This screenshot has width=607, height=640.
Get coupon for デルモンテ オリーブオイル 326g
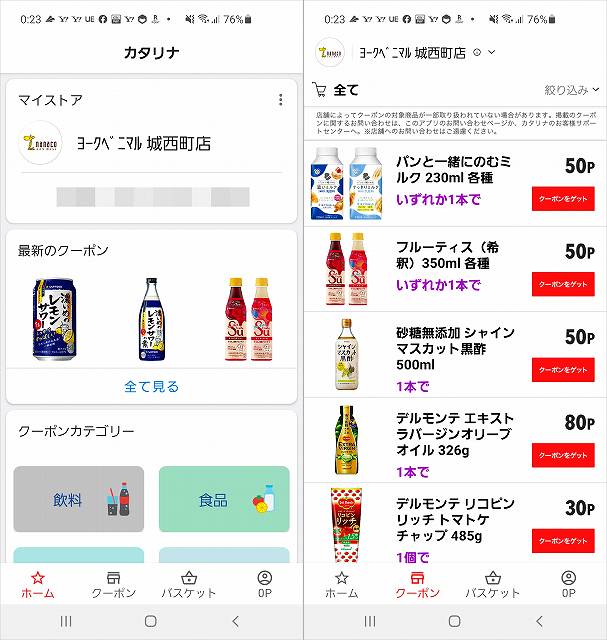coord(563,456)
